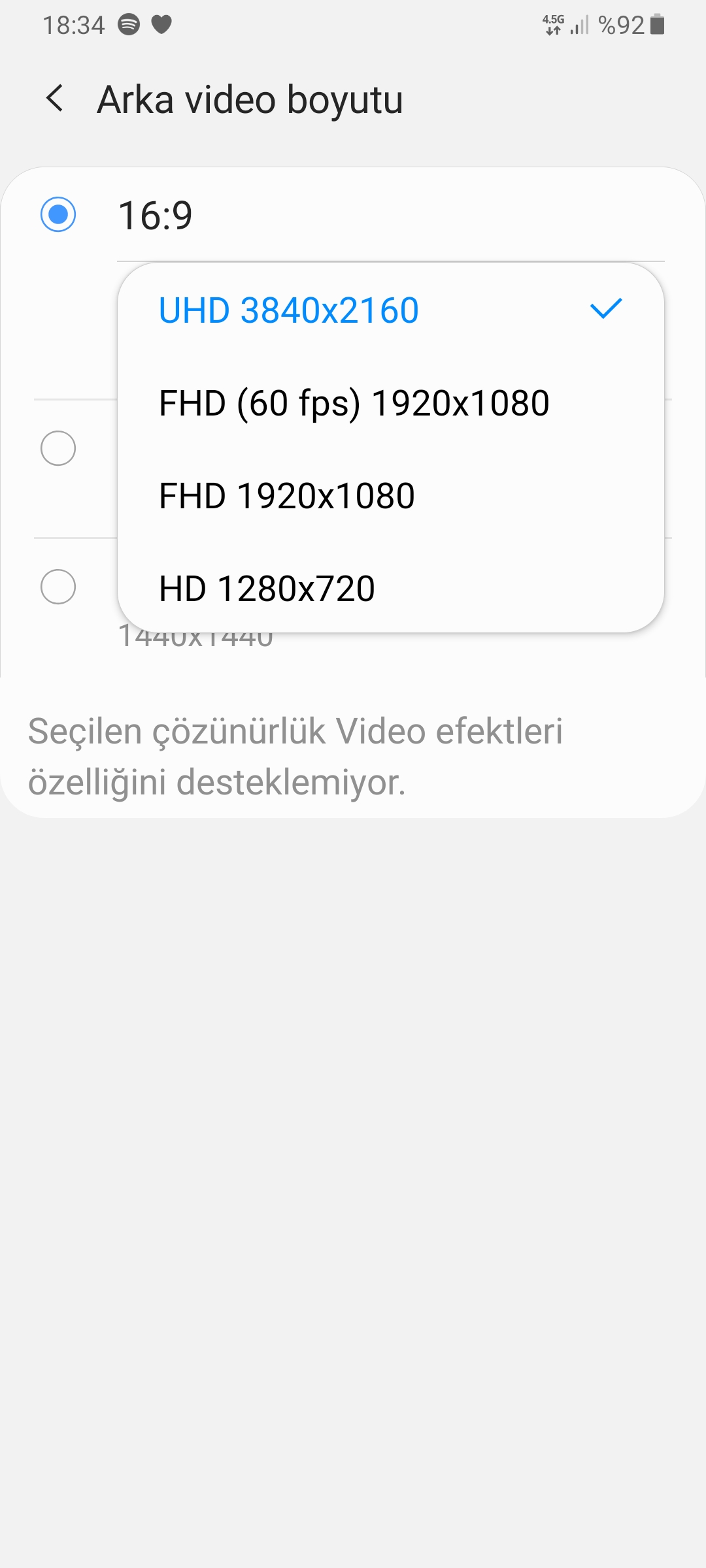Switch to HD 1280x720
Viewport: 706px width, 1568px height.
[x=391, y=589]
